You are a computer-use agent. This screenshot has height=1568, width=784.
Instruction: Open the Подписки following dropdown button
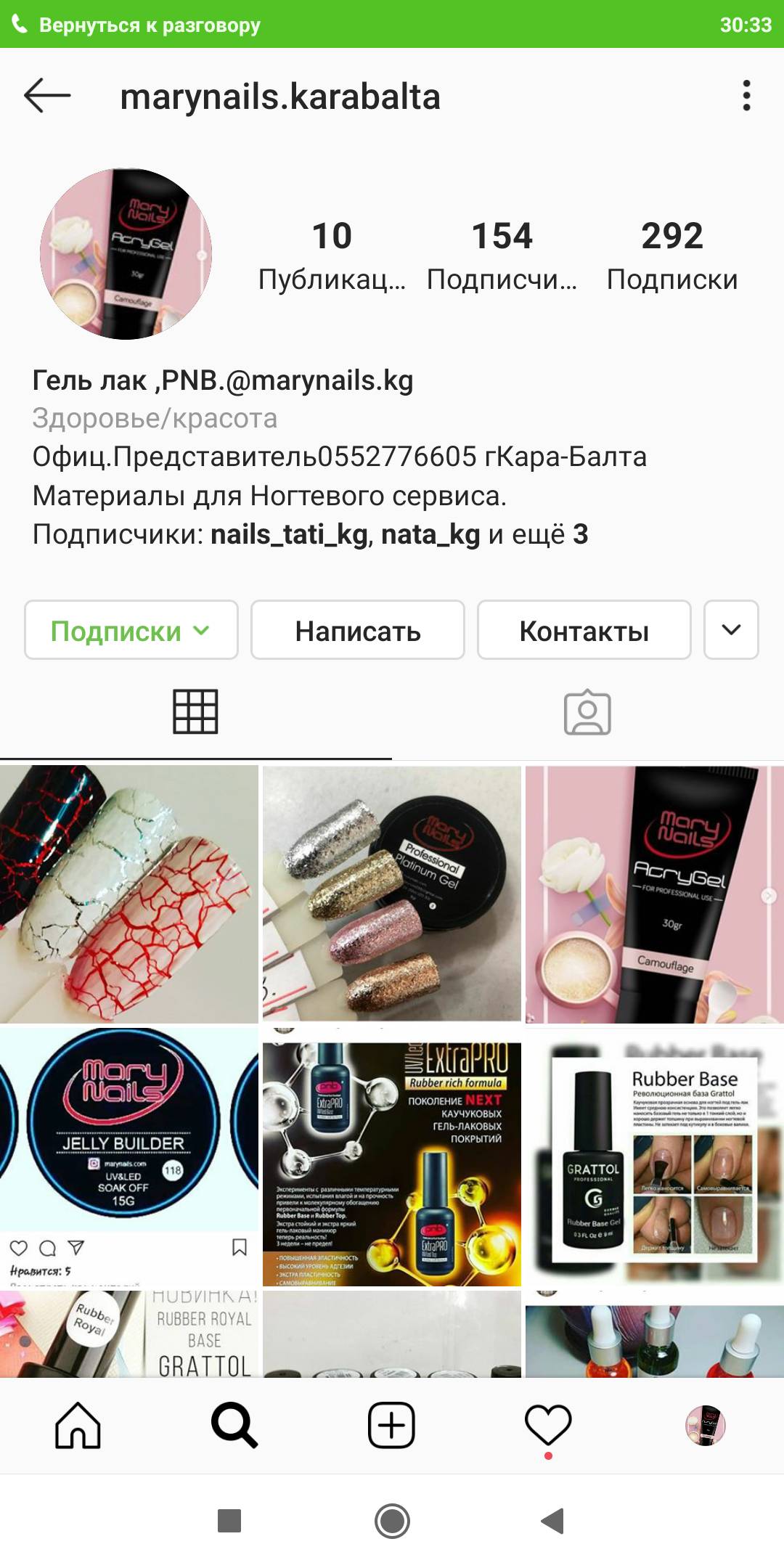coord(131,630)
